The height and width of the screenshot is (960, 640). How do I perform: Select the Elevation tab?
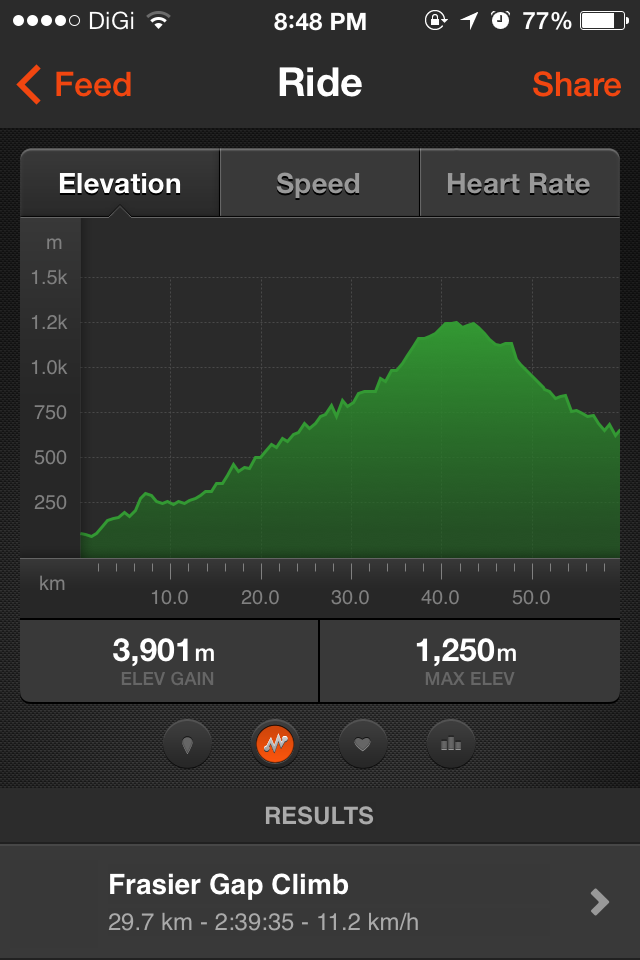pos(120,183)
